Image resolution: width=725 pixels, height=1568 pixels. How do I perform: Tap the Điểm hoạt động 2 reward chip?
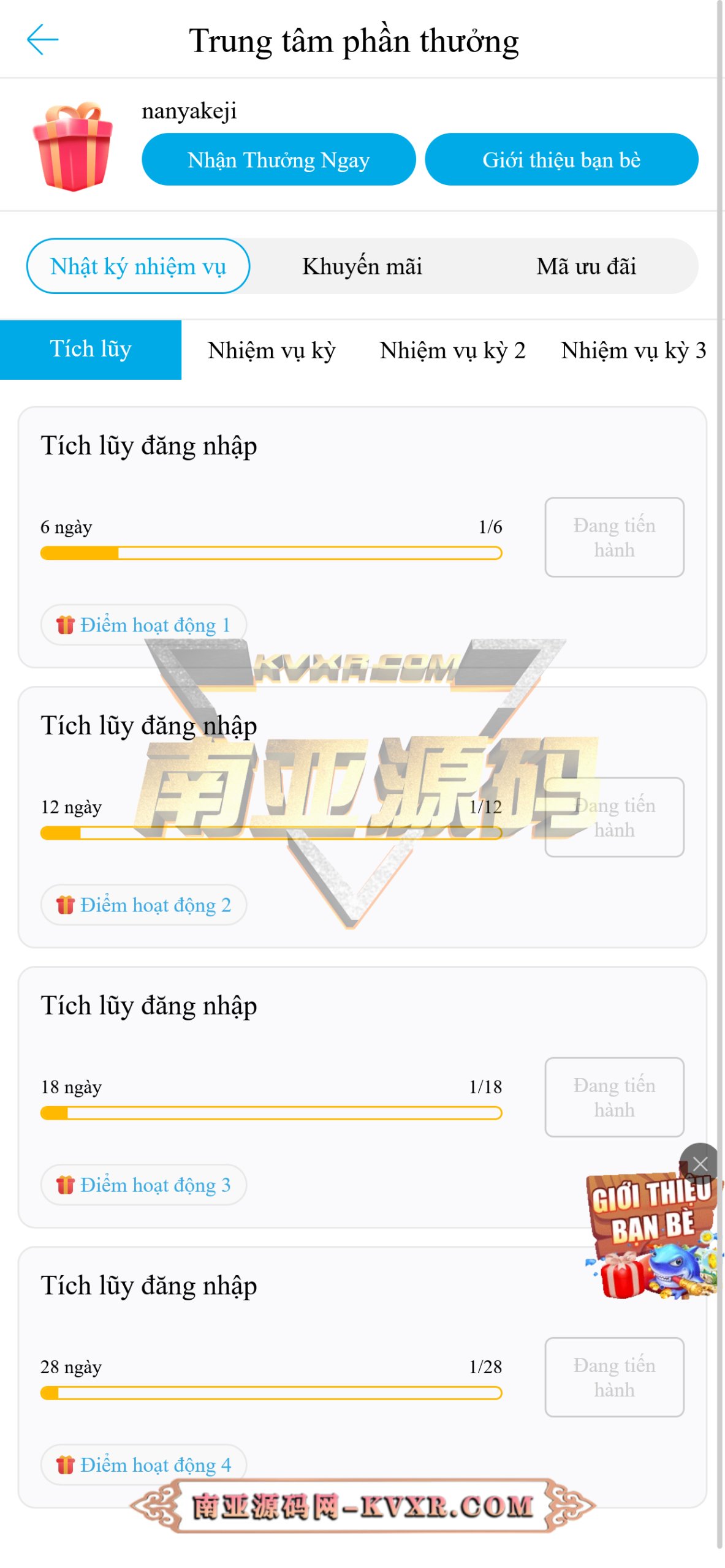tap(143, 904)
